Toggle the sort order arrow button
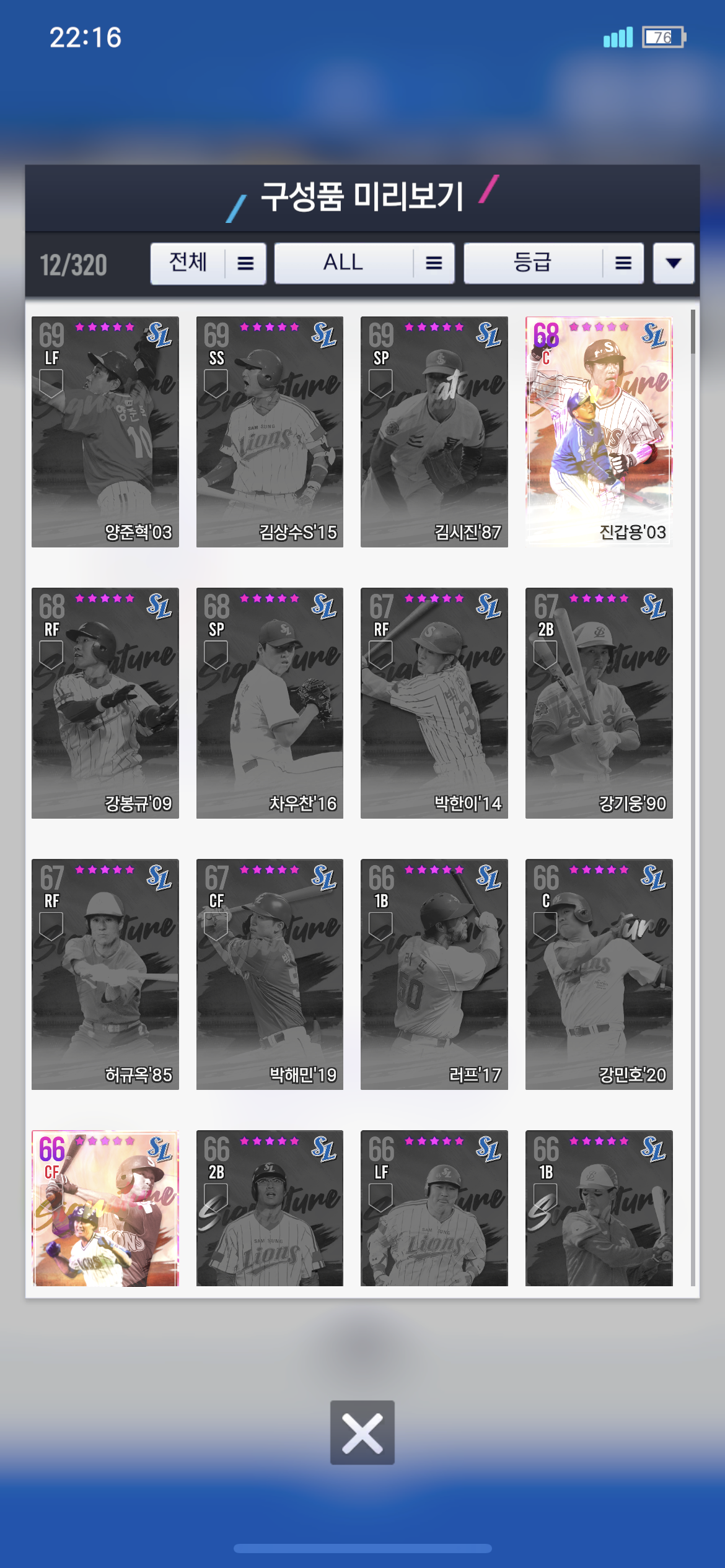Screen dimensions: 725x1568 (x=673, y=264)
